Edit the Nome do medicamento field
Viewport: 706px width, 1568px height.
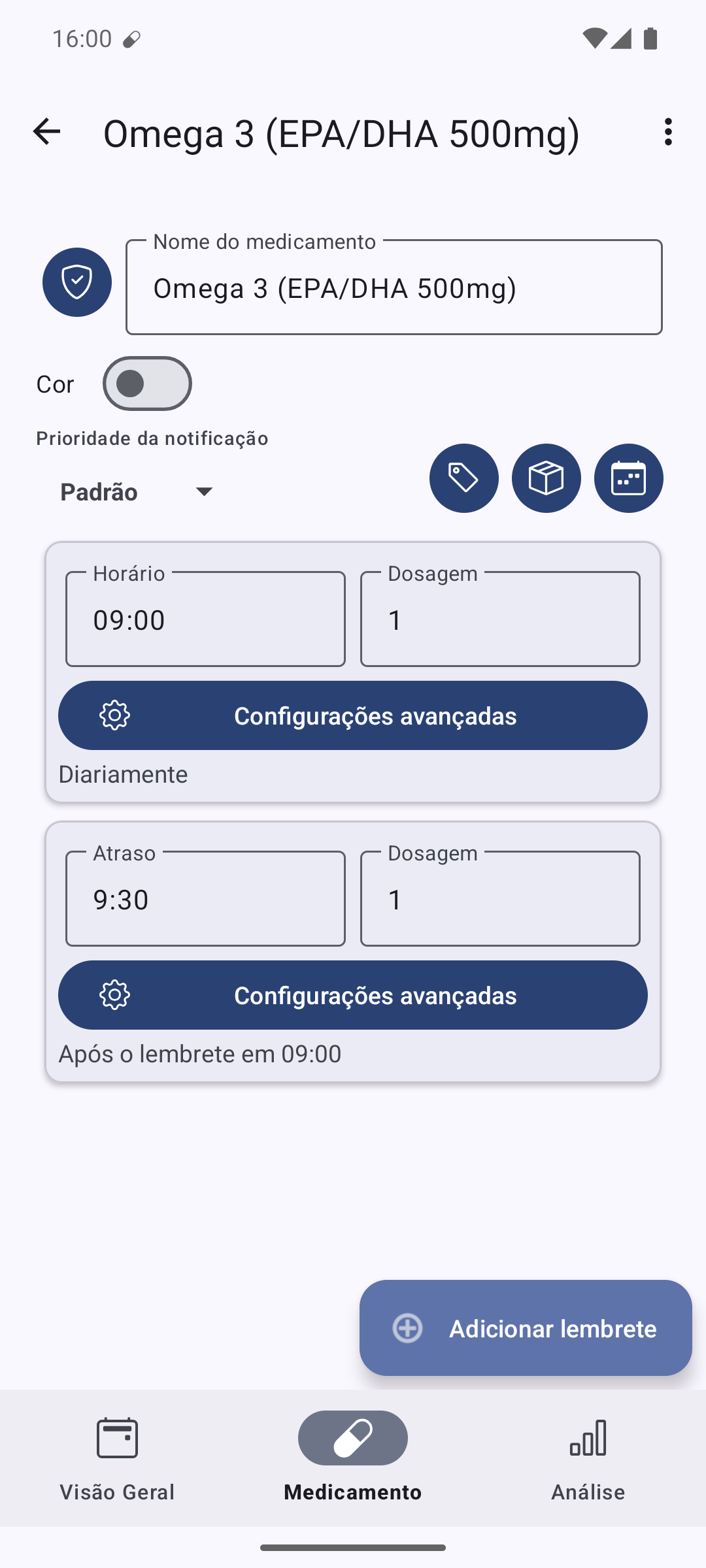[394, 287]
